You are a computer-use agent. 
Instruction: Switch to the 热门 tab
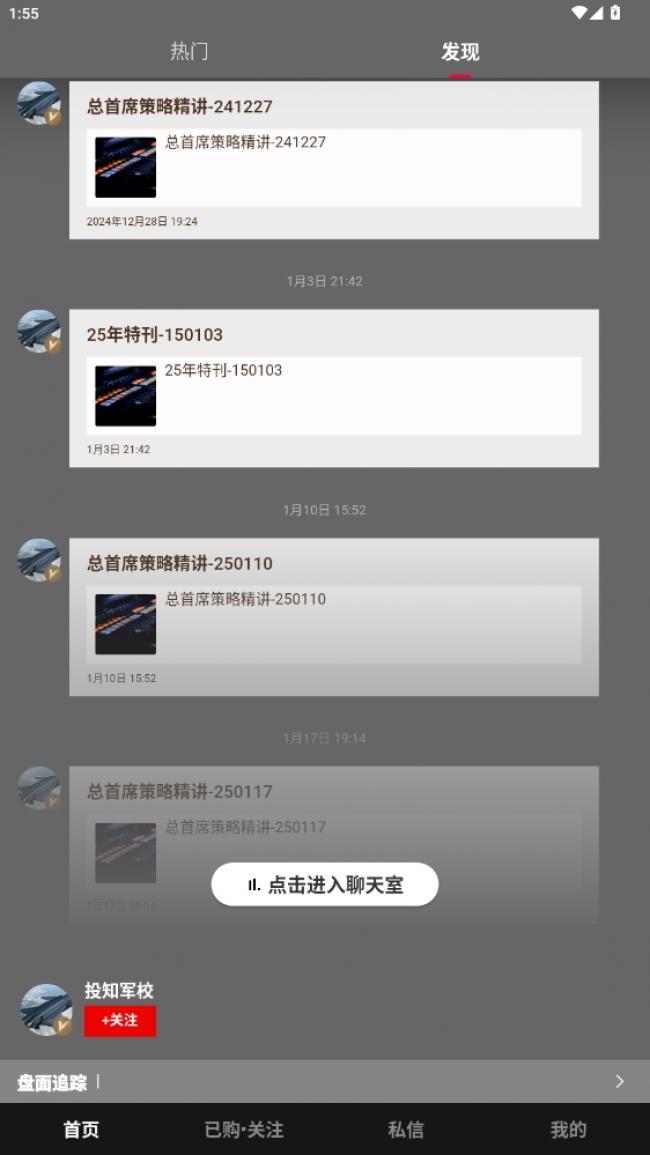click(x=189, y=52)
